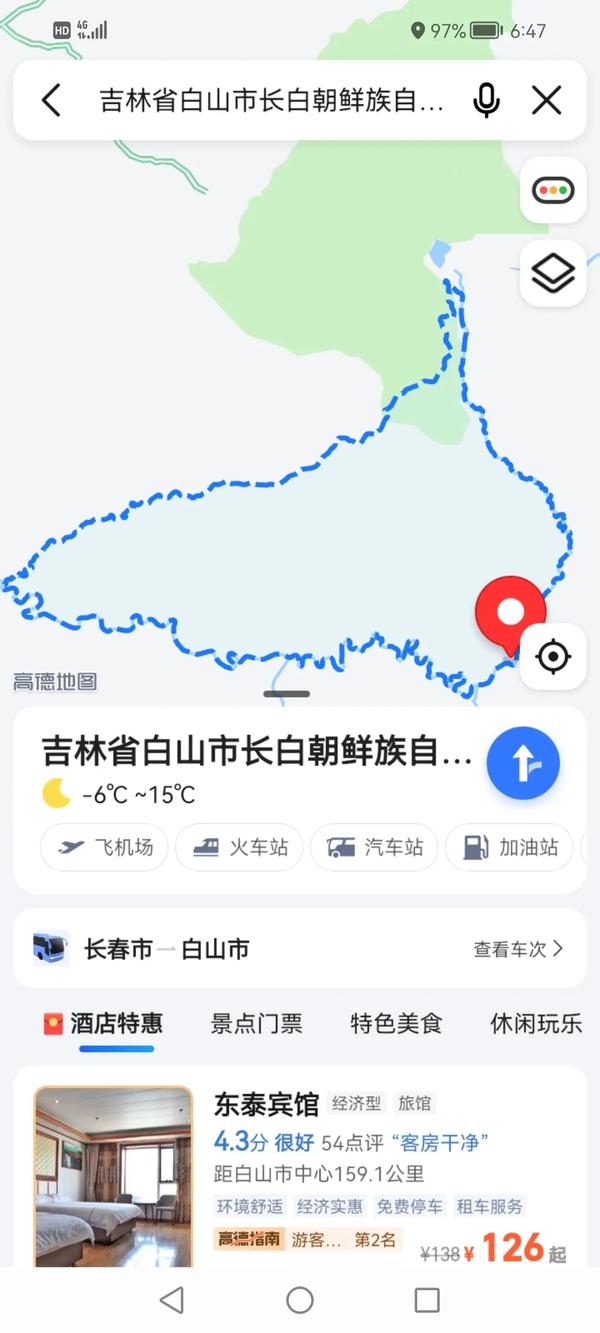This screenshot has width=600, height=1333.
Task: Tap the search field with 吉林省白山市 query
Action: point(270,100)
